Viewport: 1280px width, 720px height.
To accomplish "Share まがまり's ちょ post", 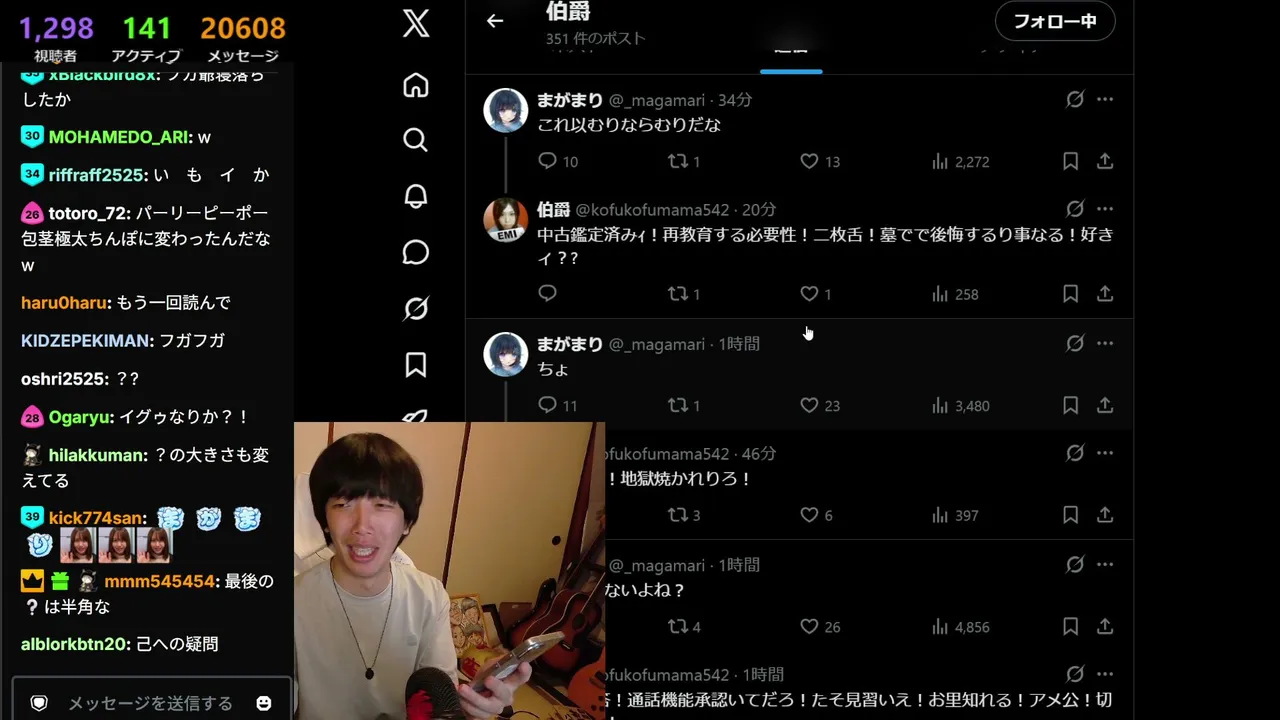I will (1105, 405).
